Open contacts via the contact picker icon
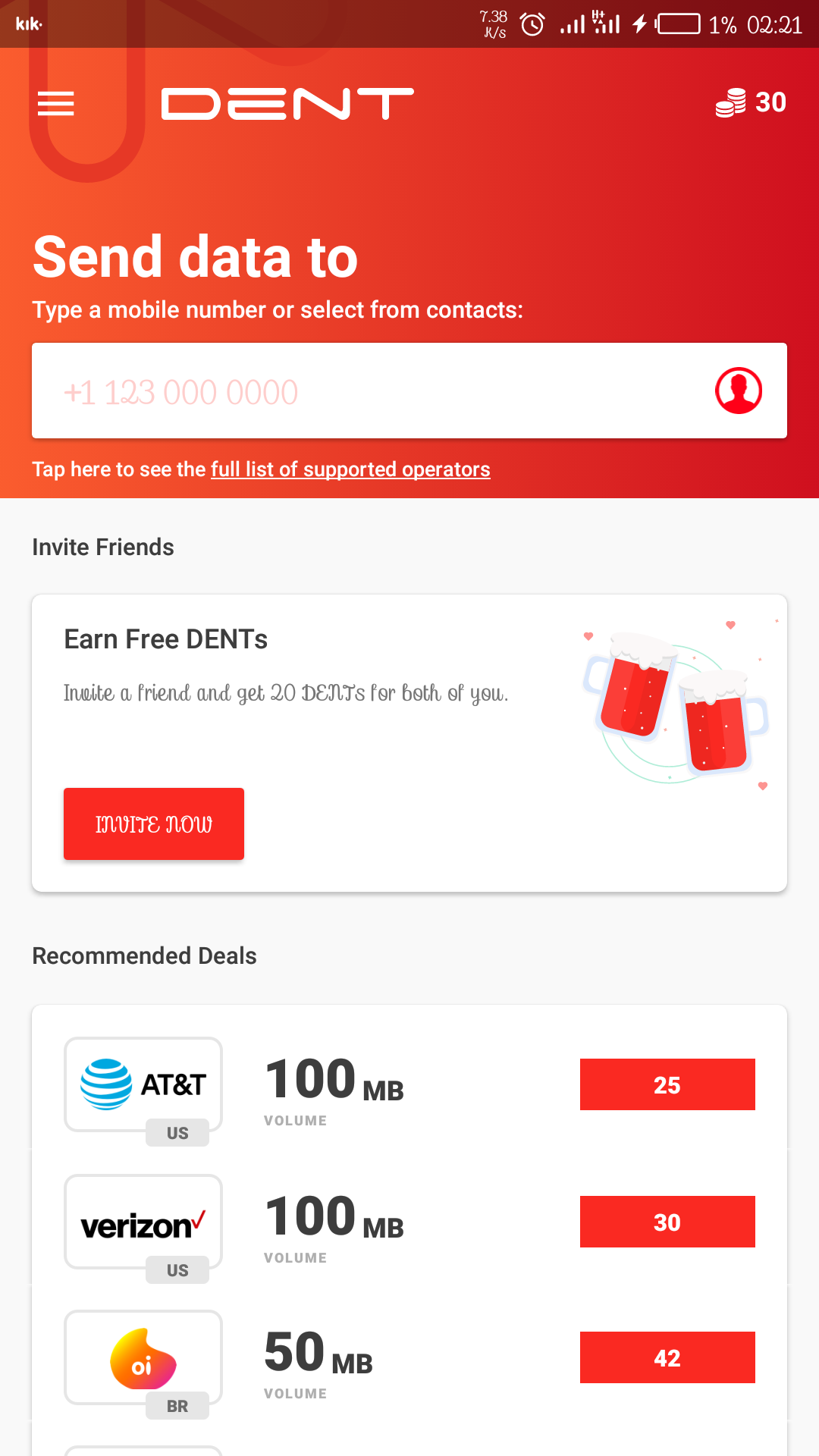This screenshot has height=1456, width=819. [738, 391]
